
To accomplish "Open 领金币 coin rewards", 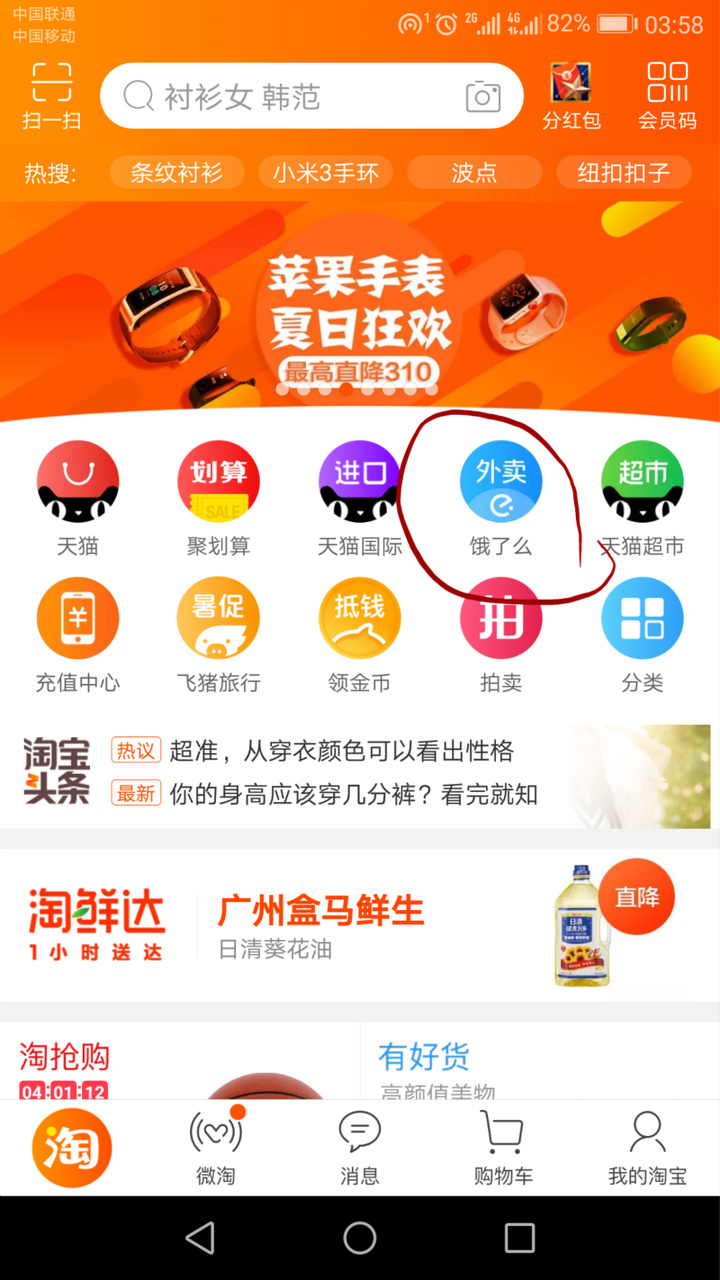I will pos(359,635).
